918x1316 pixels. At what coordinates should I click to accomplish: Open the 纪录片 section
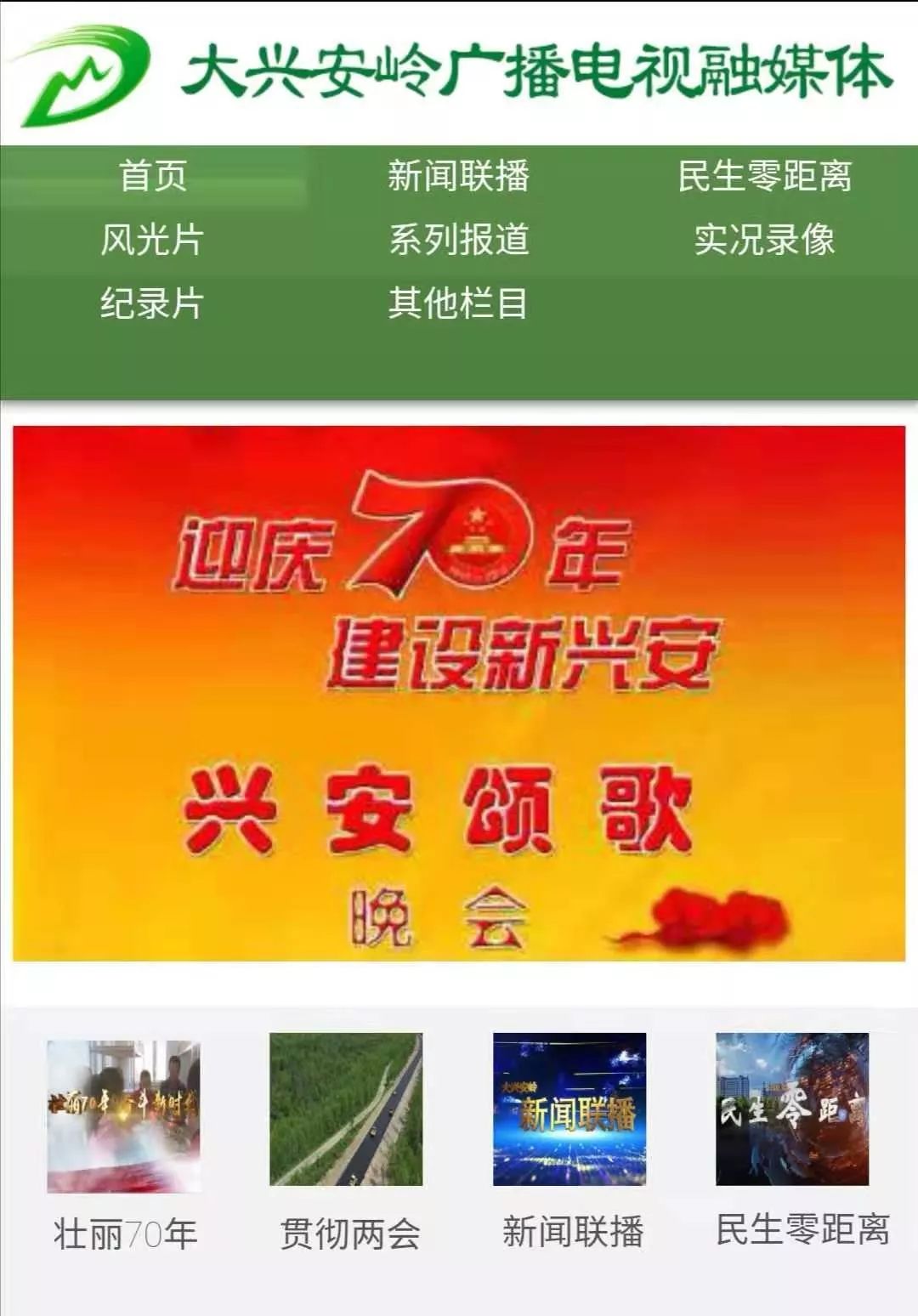tap(153, 303)
